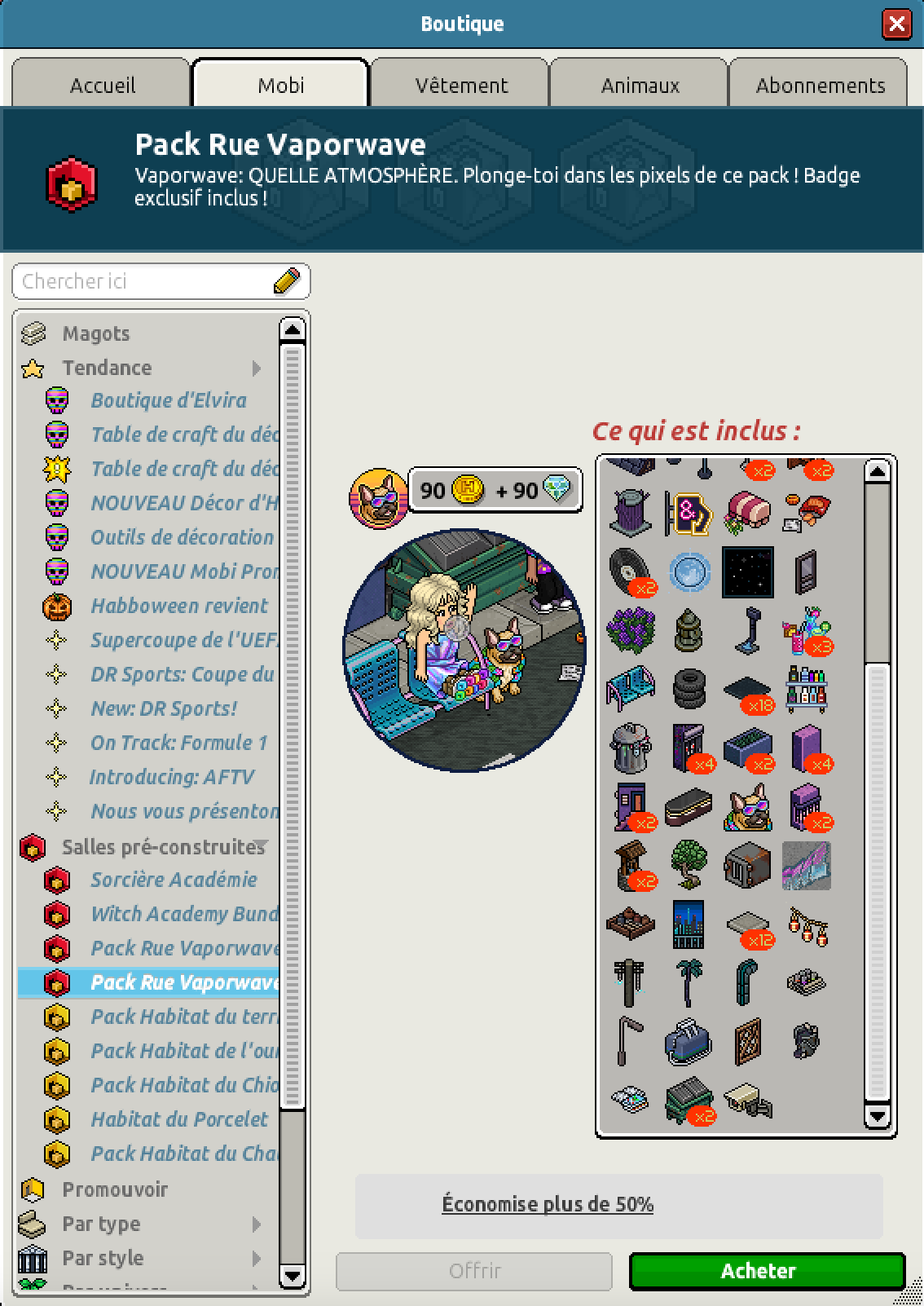
Task: Select the Habboween revient entry
Action: [178, 606]
